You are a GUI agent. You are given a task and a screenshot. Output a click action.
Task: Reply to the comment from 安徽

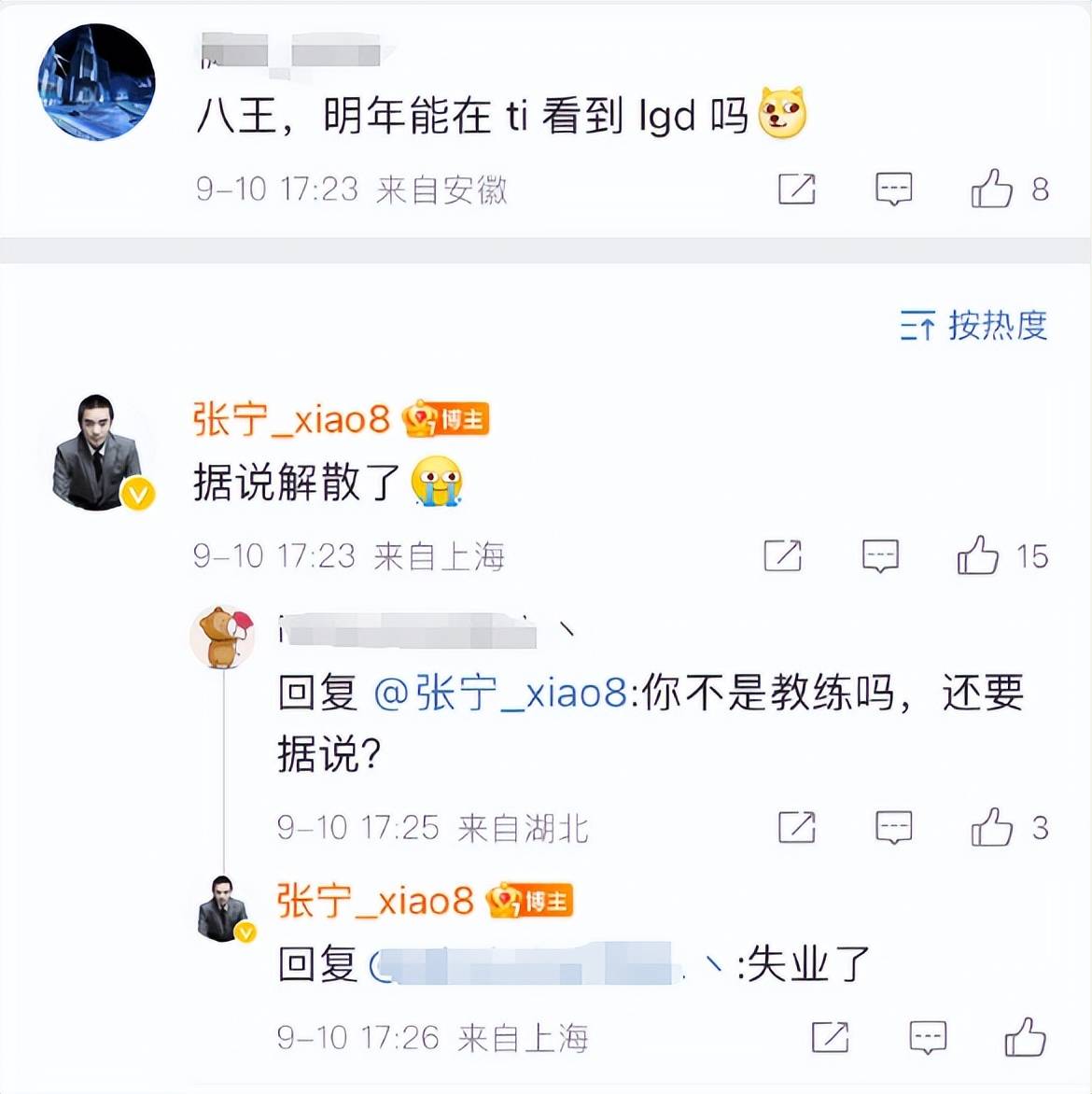(x=893, y=189)
